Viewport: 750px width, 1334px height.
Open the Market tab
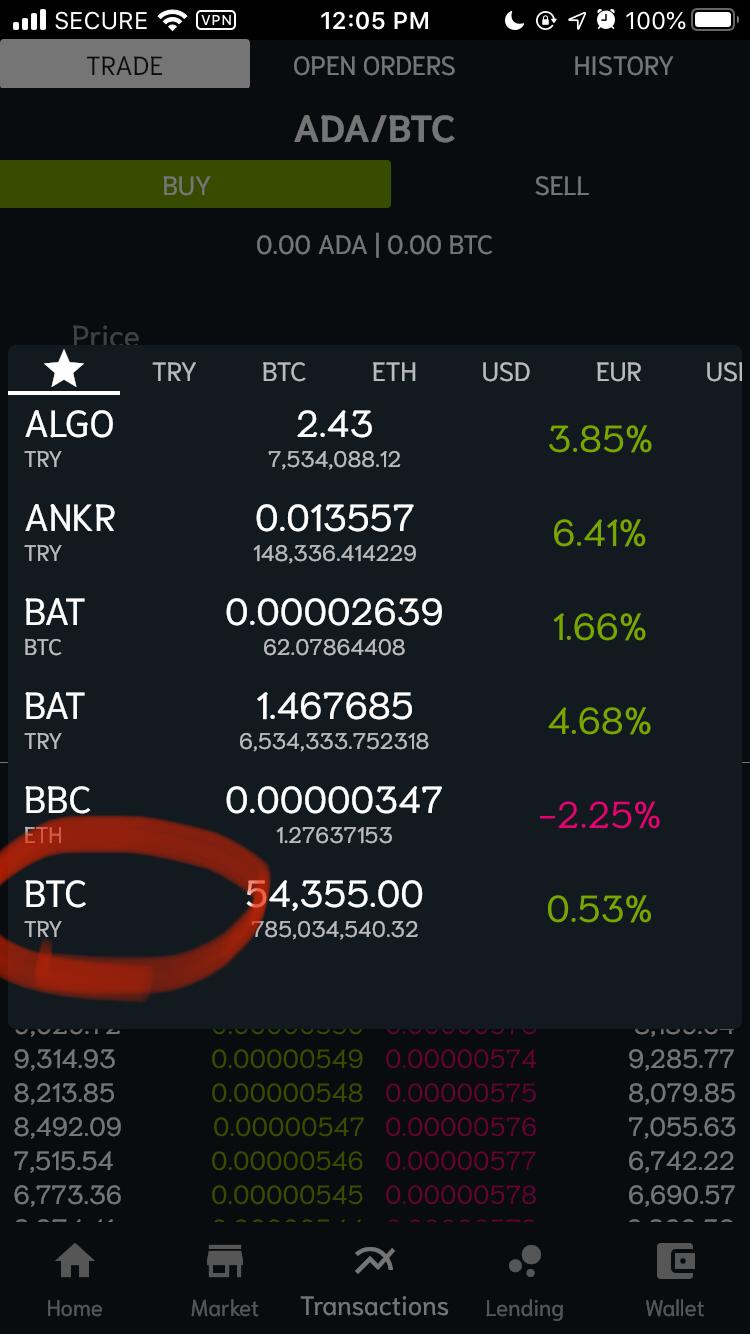pyautogui.click(x=225, y=1280)
